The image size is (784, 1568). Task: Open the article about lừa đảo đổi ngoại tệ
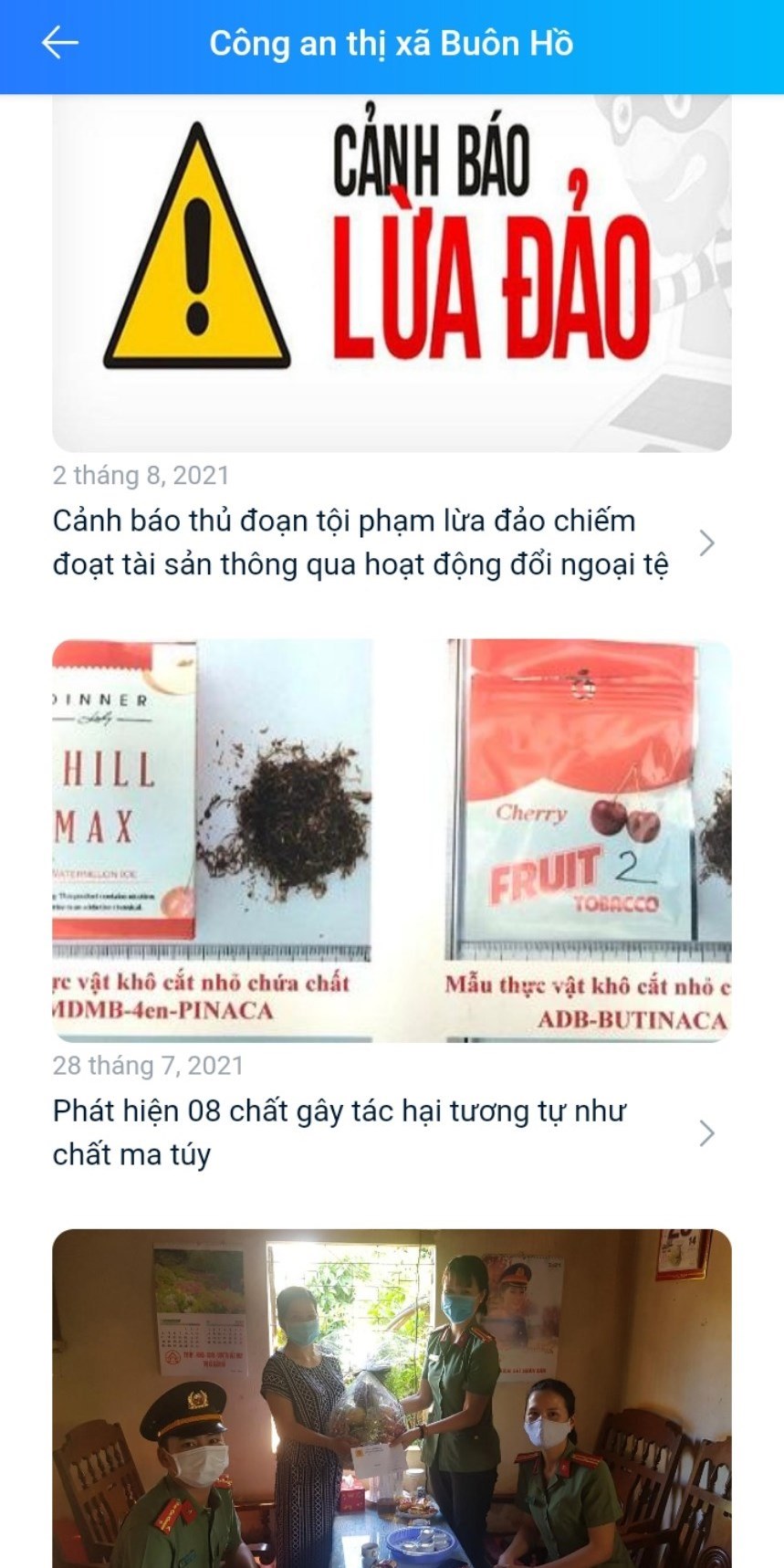361,542
